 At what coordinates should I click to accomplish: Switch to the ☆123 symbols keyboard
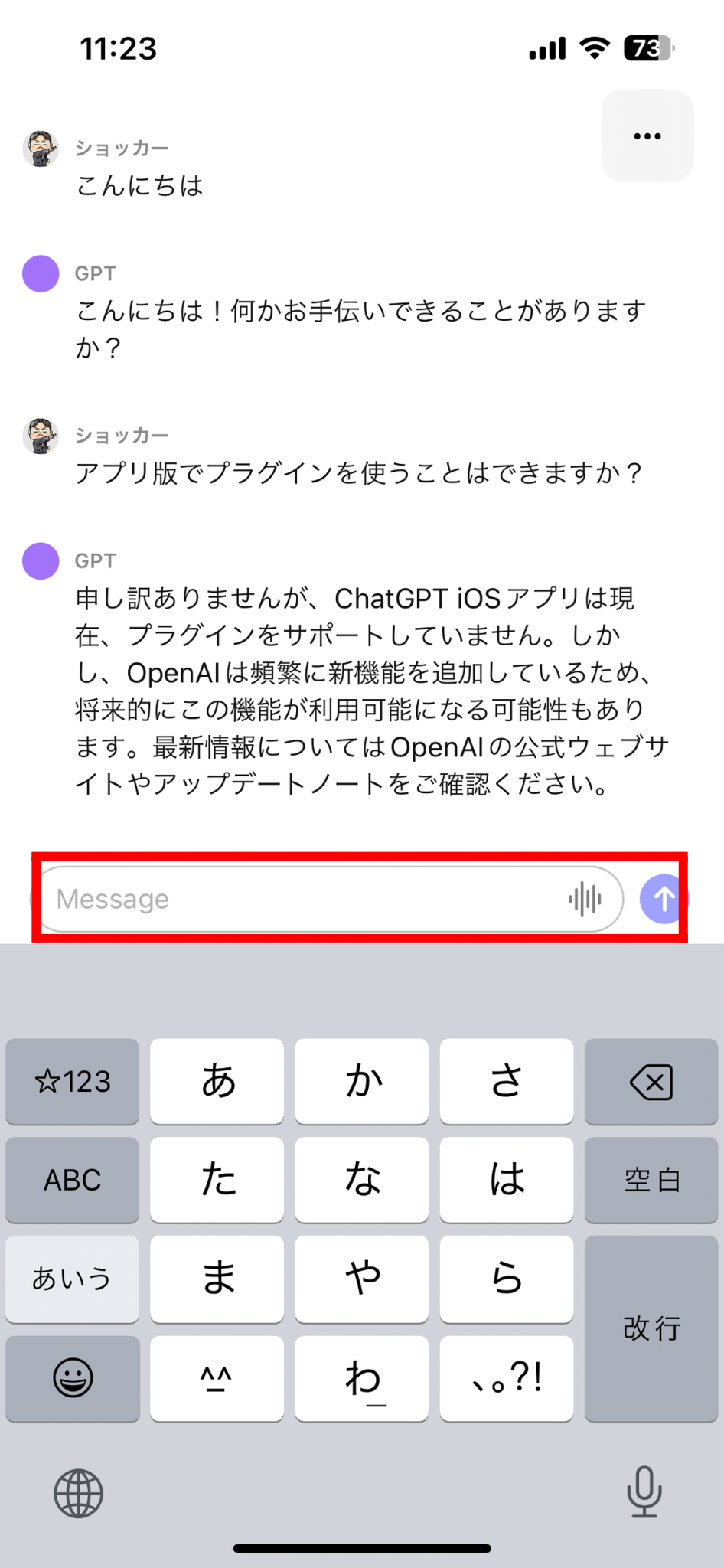point(72,1082)
